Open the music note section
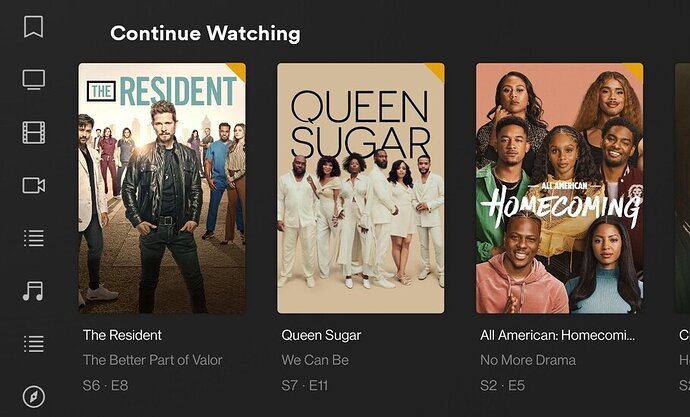690x417 pixels. [x=34, y=291]
